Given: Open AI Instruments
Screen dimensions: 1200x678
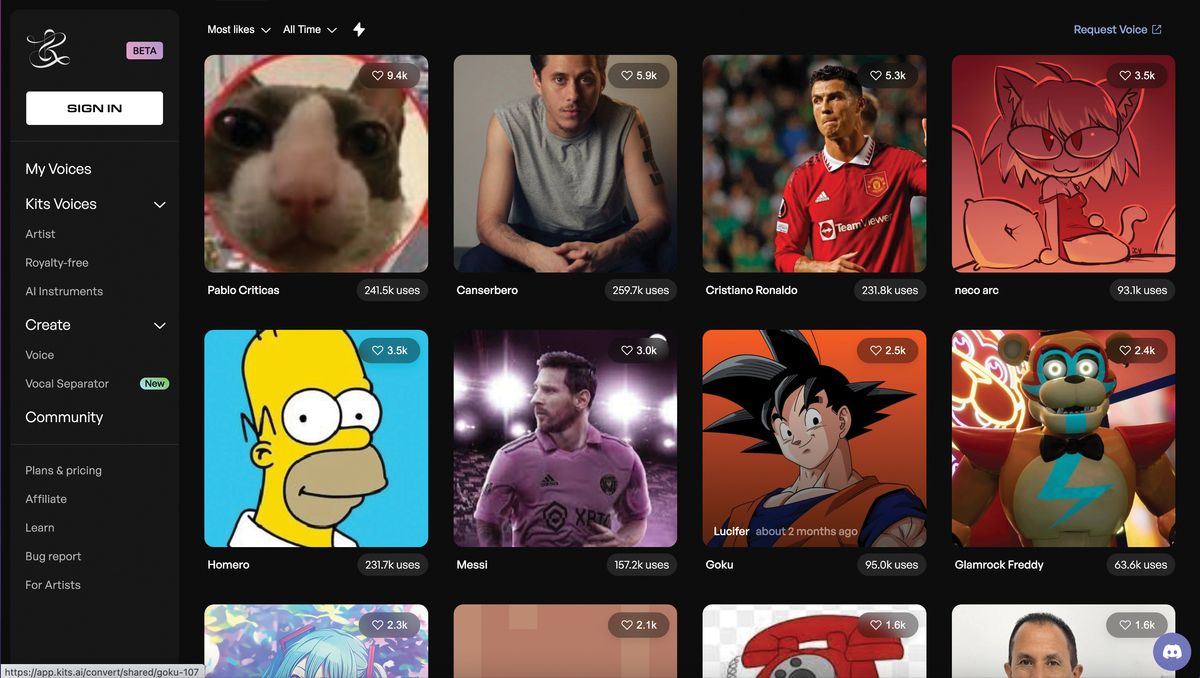Looking at the screenshot, I should click(x=64, y=292).
